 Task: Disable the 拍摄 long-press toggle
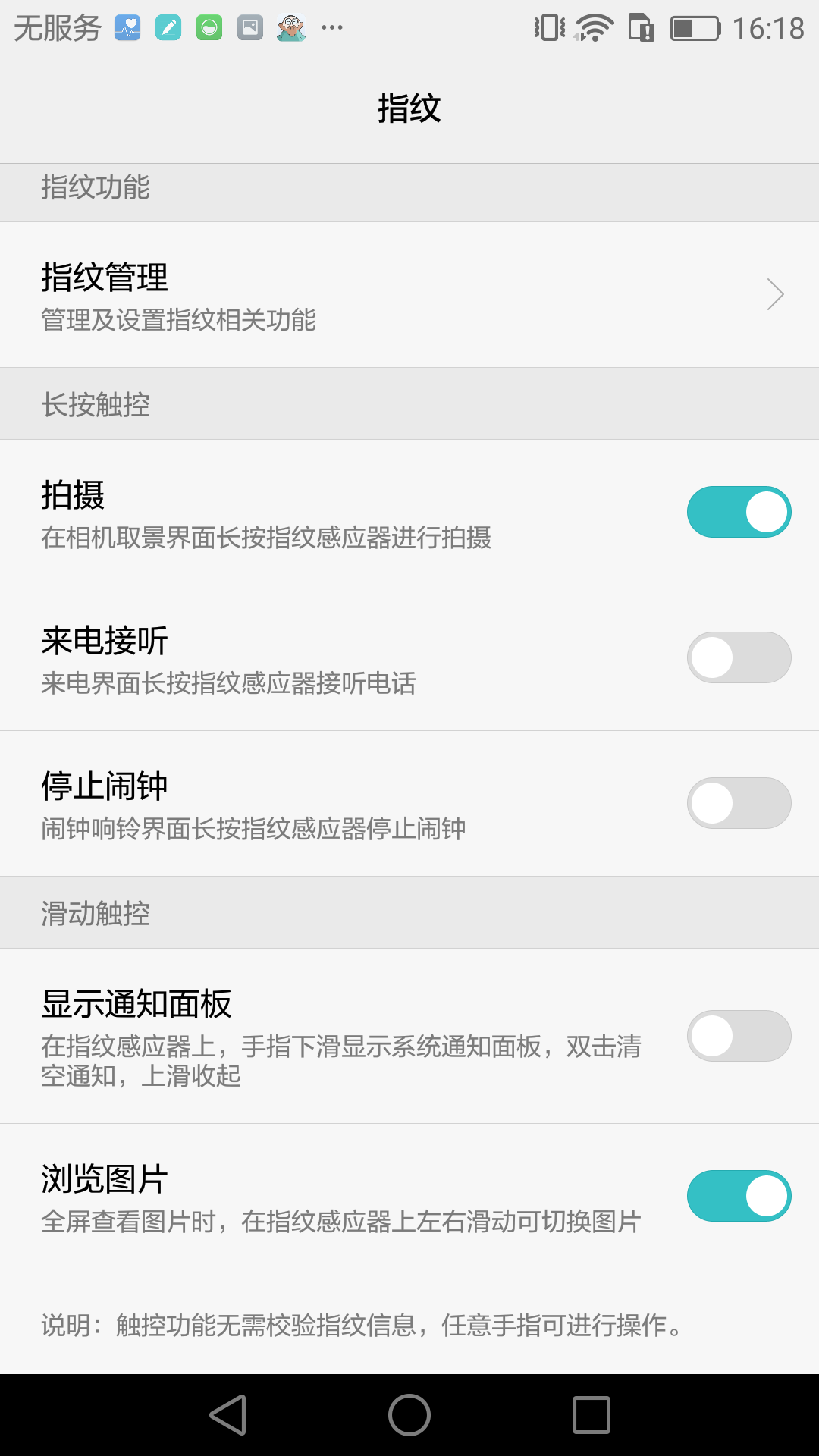tap(739, 512)
